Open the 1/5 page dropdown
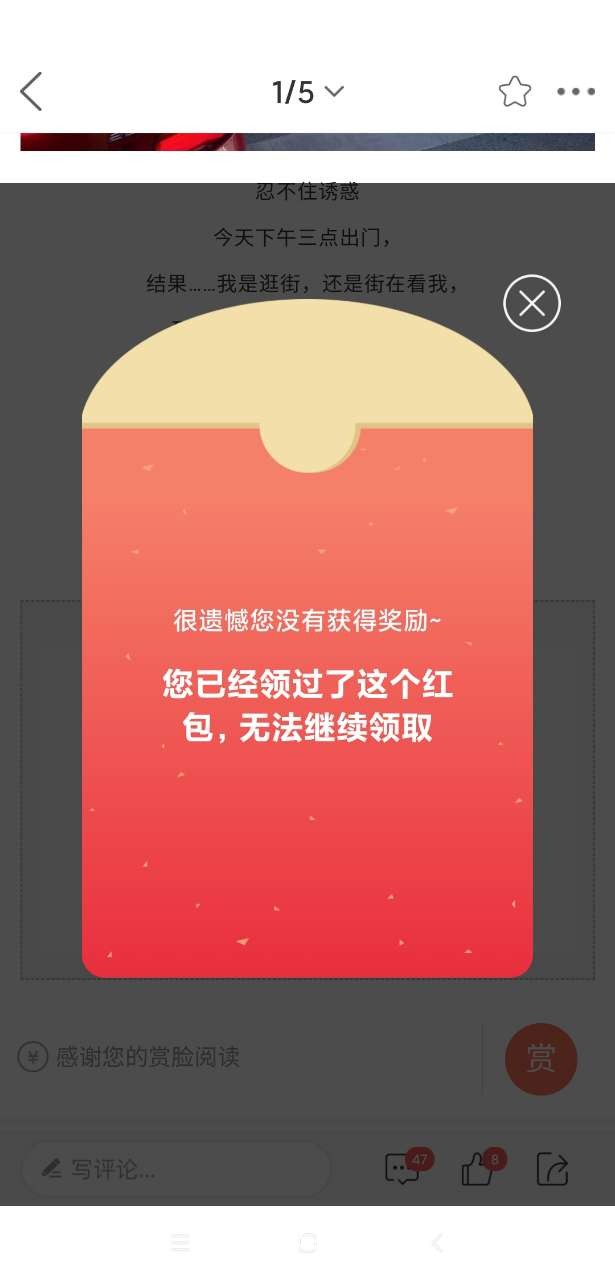Image resolution: width=615 pixels, height=1280 pixels. (x=307, y=92)
